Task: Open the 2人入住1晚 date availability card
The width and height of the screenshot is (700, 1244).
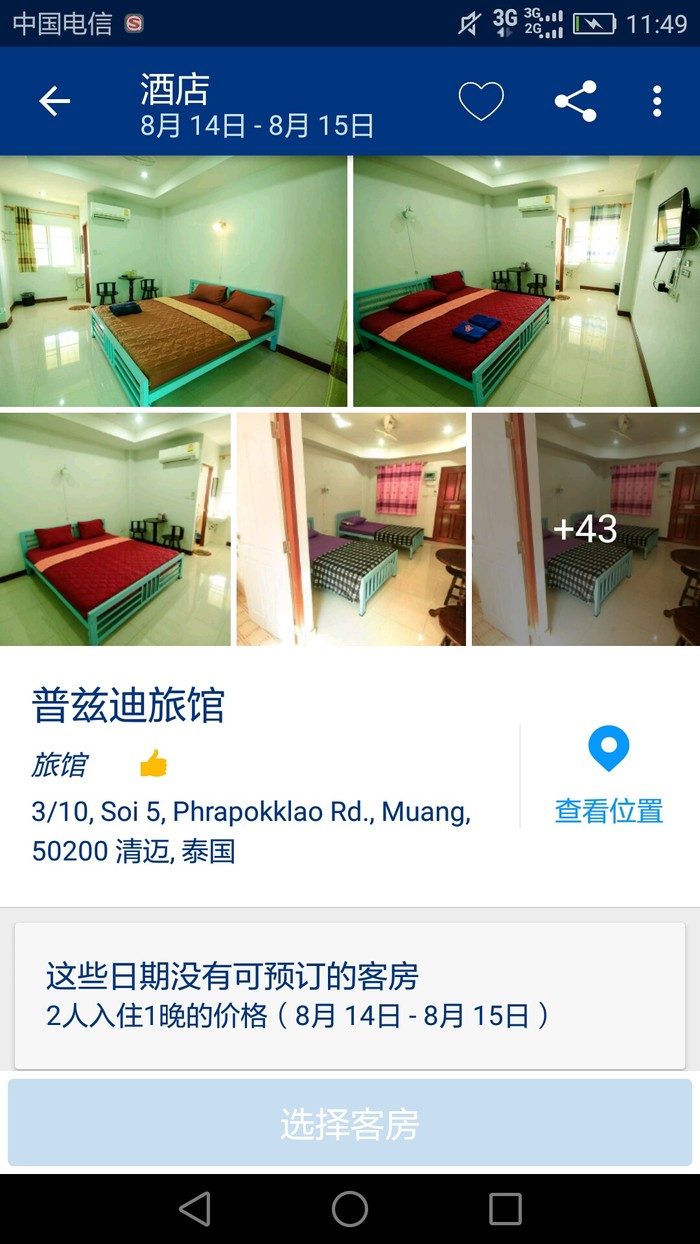Action: [x=349, y=996]
